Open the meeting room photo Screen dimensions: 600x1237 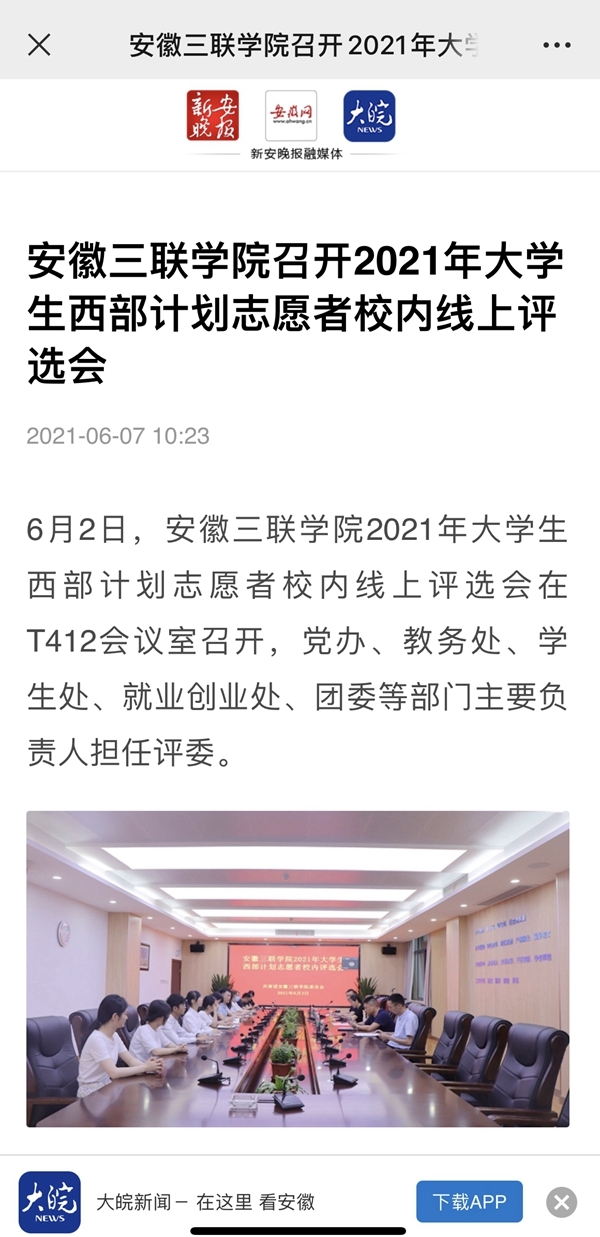click(298, 968)
